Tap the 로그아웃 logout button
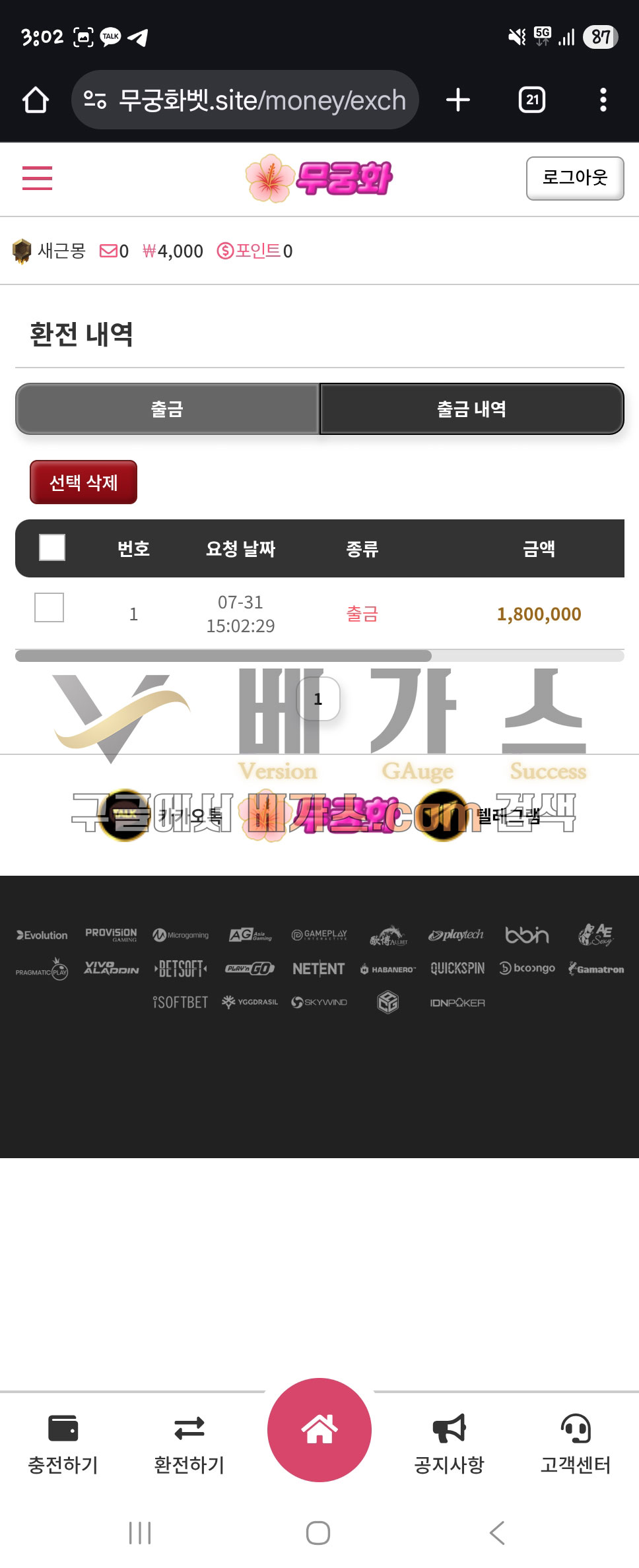639x1568 pixels. click(574, 178)
